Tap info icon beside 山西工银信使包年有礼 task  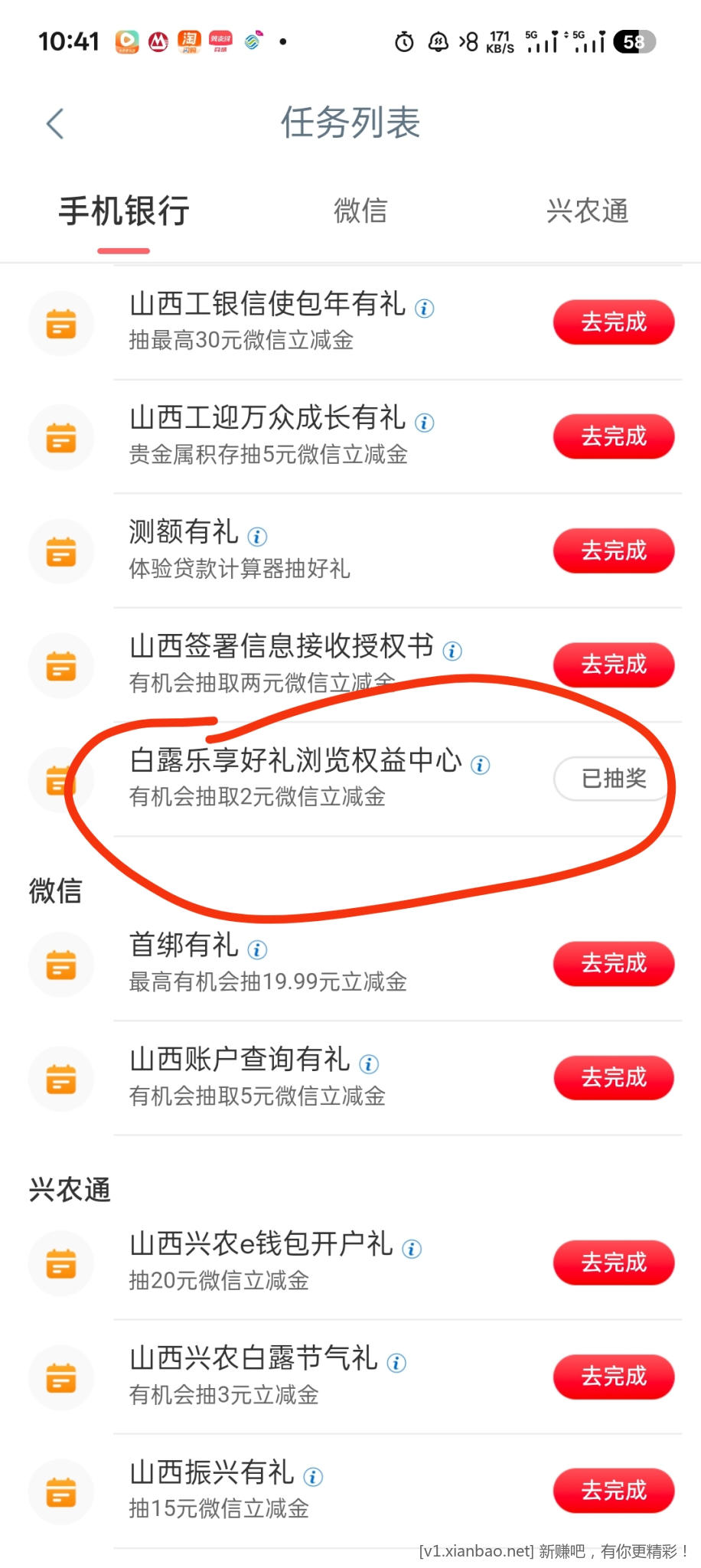click(x=425, y=309)
